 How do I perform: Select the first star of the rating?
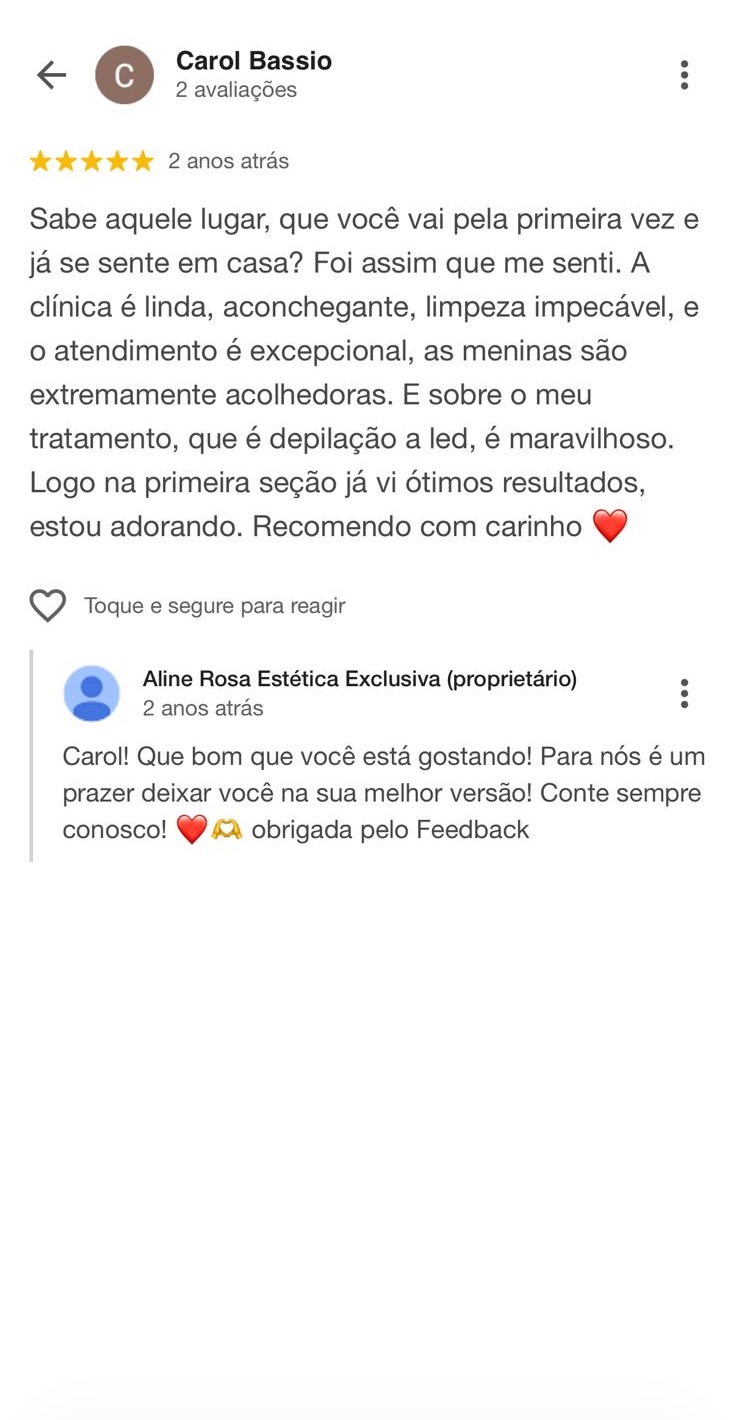(41, 160)
